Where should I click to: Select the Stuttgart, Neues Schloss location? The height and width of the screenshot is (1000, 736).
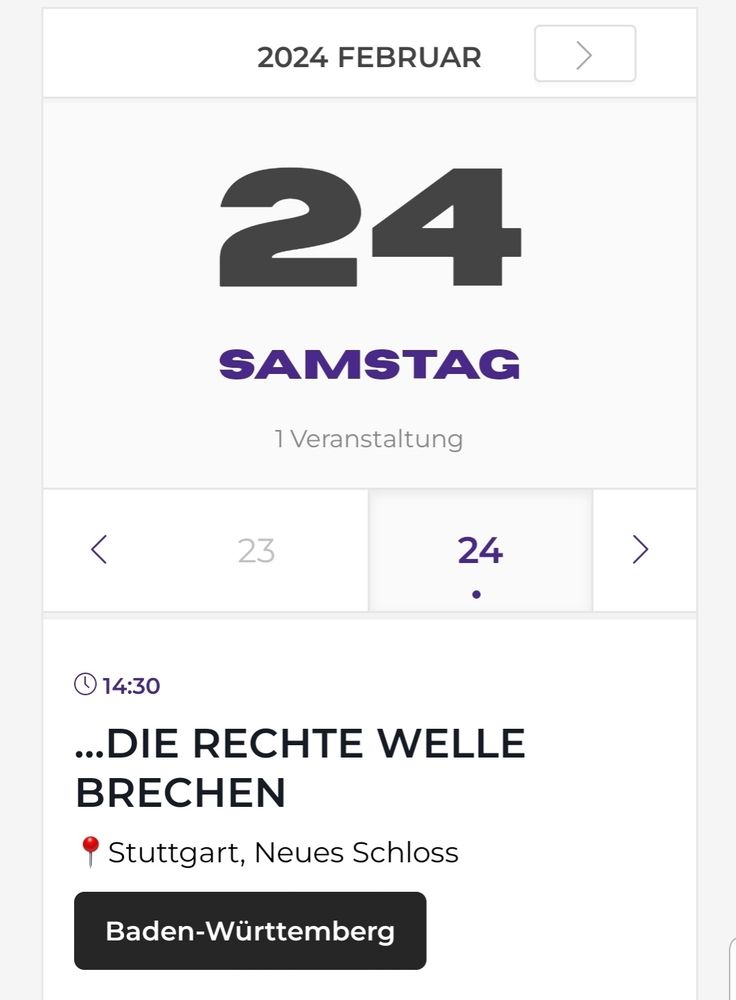pos(284,851)
